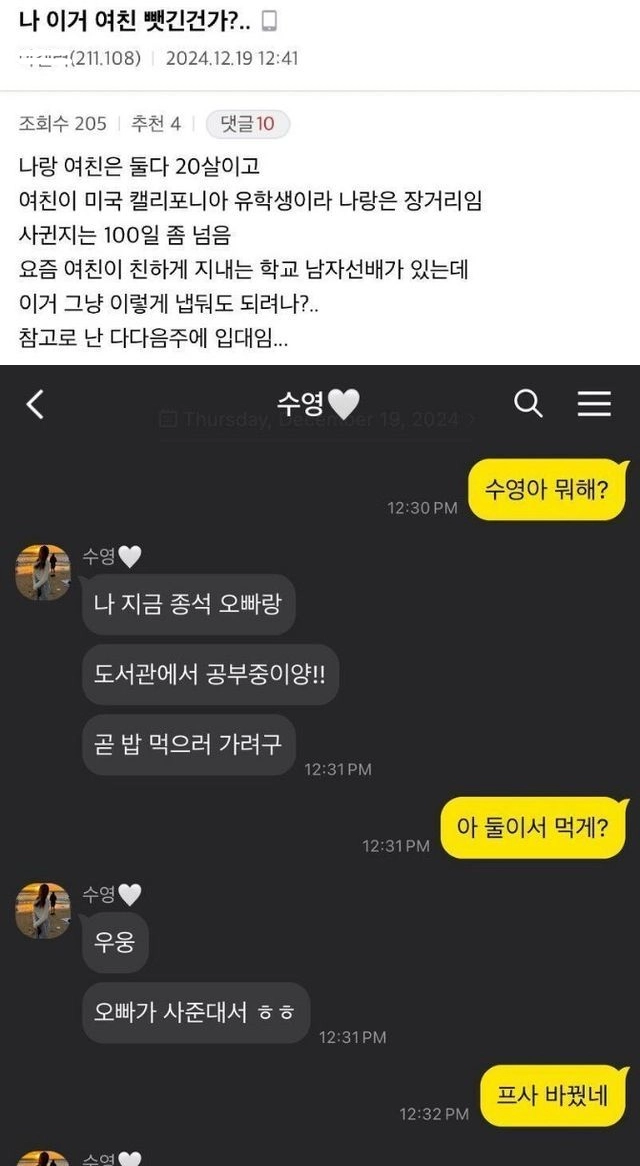Open the 댓글 10 comments button
Viewport: 640px width, 1166px height.
tap(247, 124)
